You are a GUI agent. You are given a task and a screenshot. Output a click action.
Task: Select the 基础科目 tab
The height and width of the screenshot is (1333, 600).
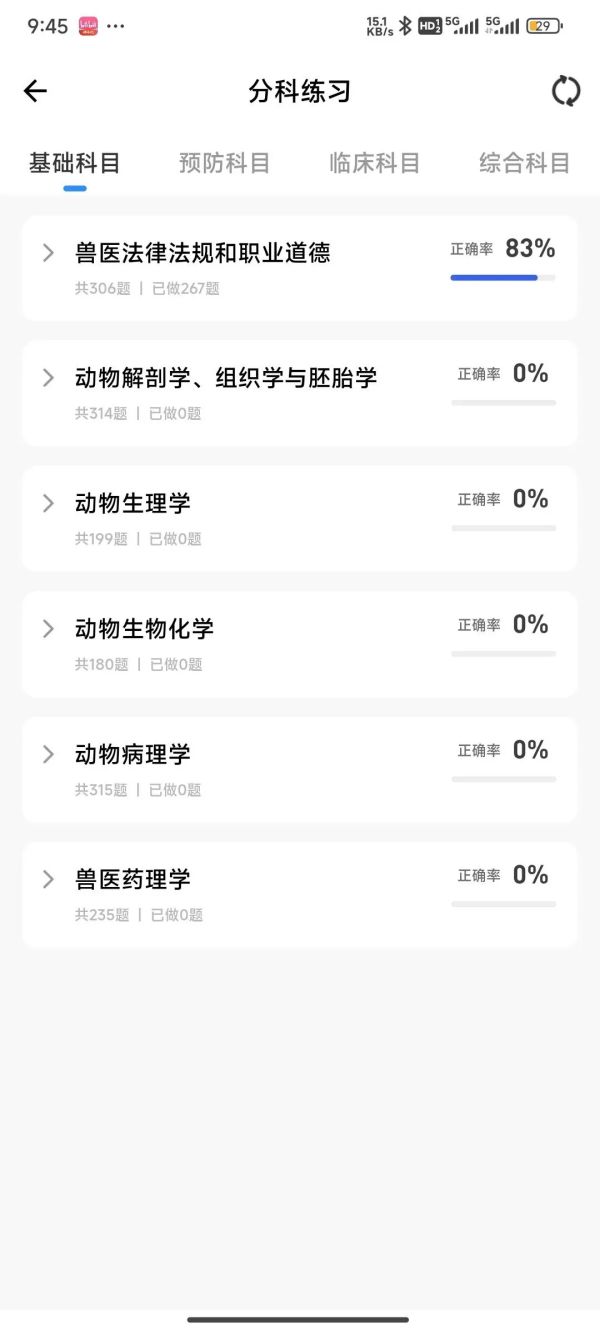coord(75,163)
